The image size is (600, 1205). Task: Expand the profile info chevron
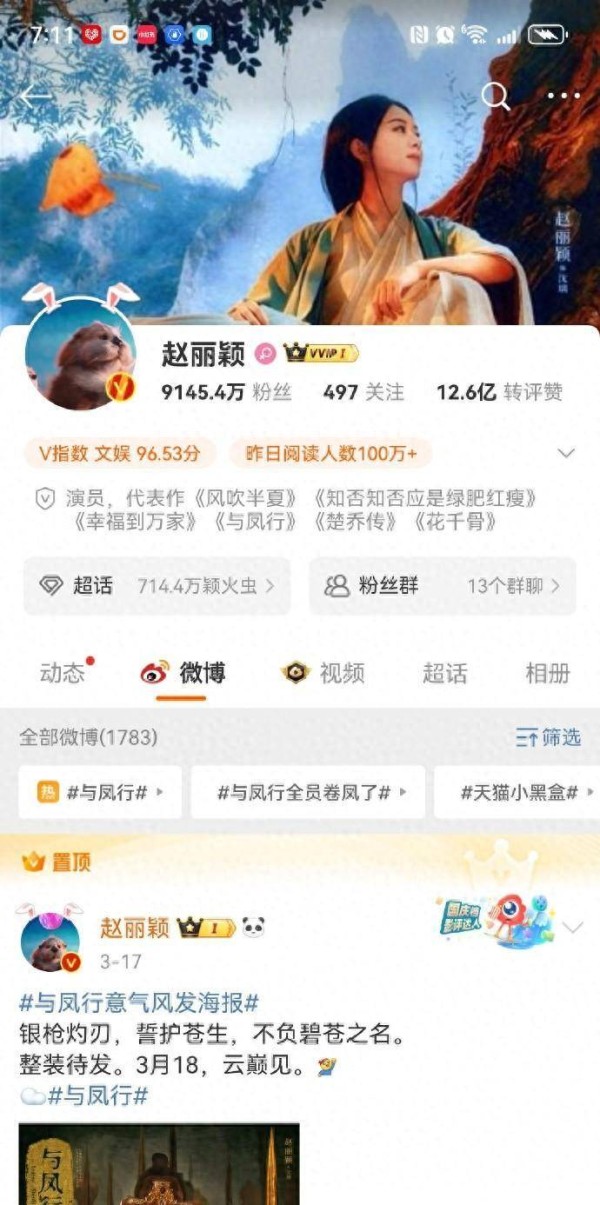(566, 453)
